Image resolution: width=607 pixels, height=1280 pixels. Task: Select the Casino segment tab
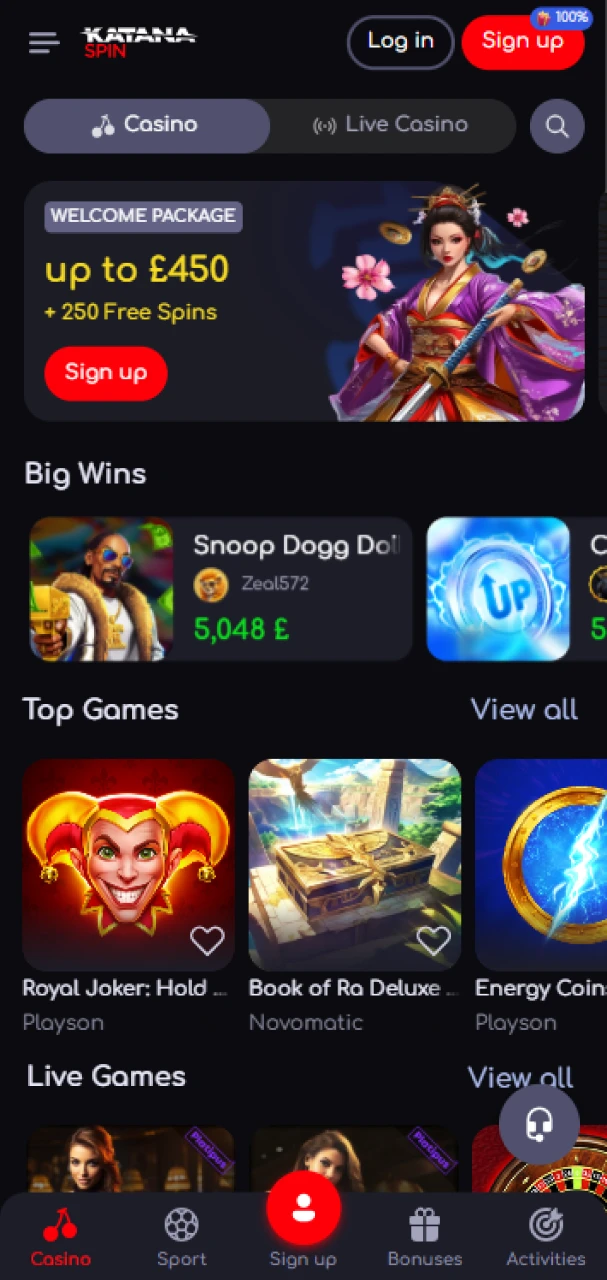[146, 126]
